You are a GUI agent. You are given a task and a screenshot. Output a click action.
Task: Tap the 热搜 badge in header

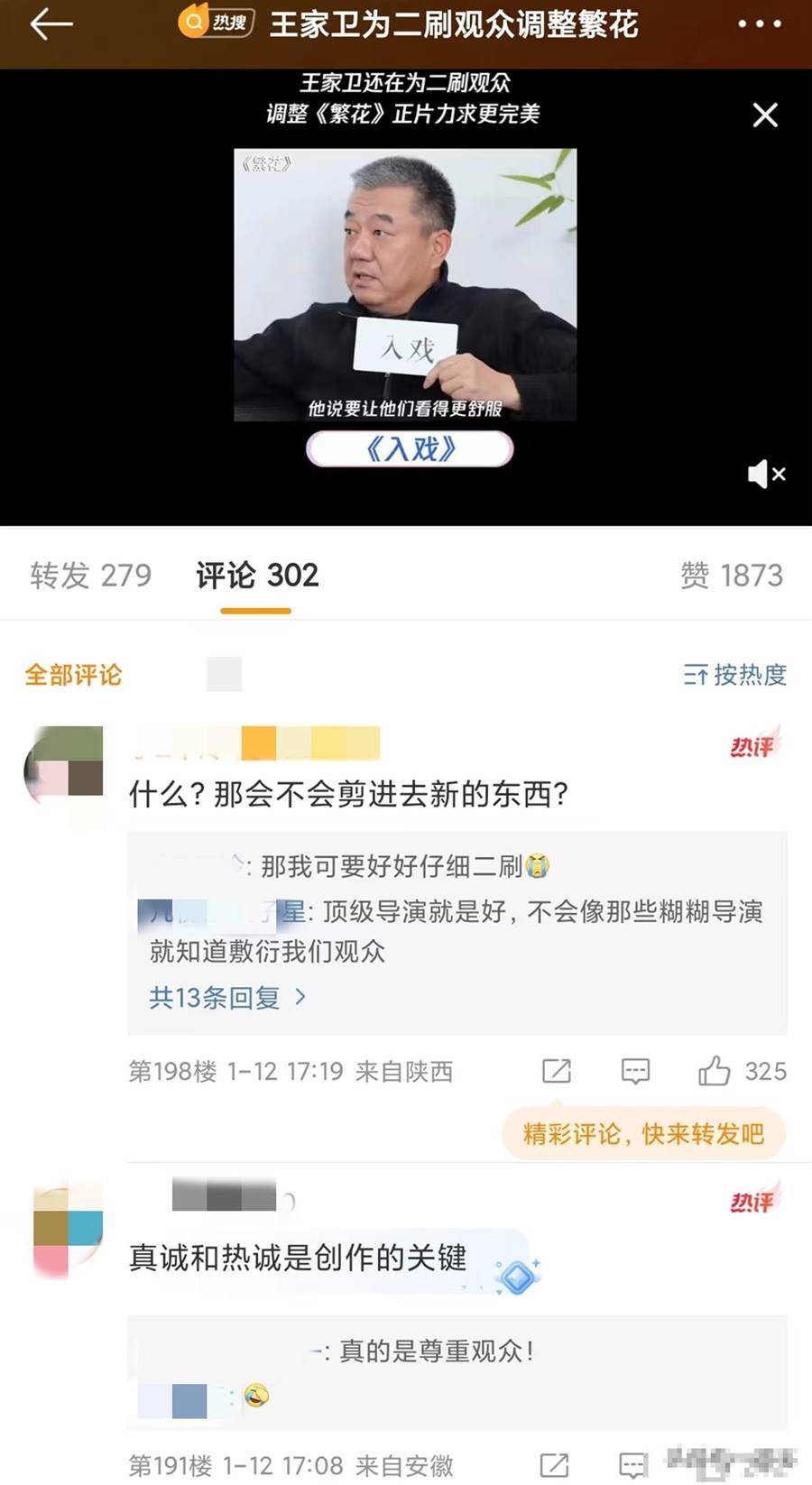coord(217,23)
